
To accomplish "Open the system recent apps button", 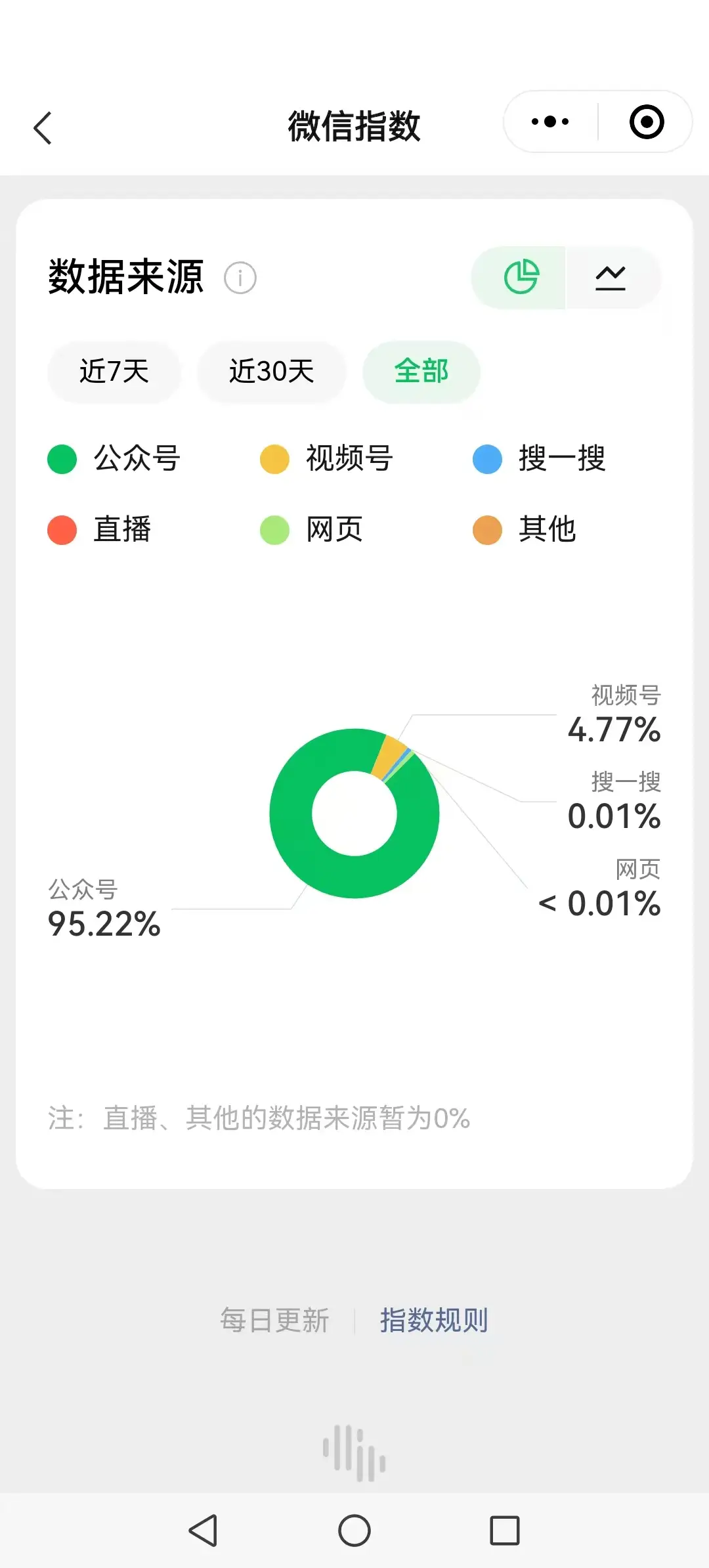I will pyautogui.click(x=505, y=1531).
